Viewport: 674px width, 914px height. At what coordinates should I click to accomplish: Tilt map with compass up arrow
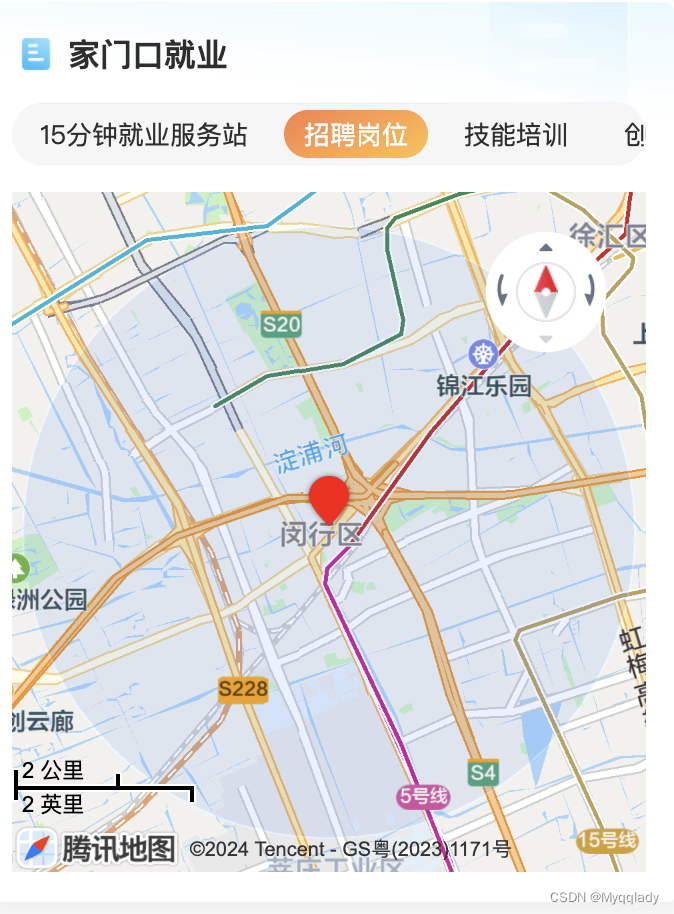[x=546, y=248]
